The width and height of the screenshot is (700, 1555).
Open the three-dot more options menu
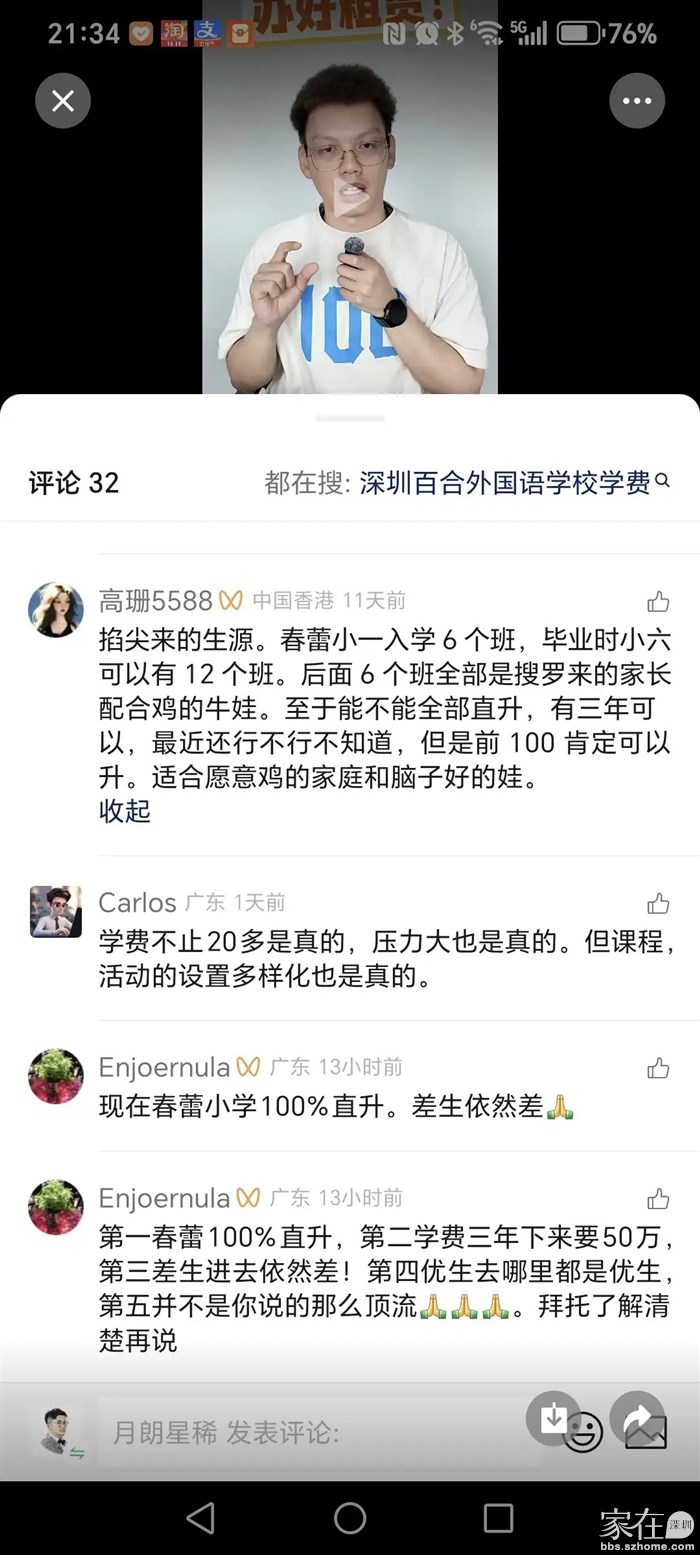tap(637, 100)
